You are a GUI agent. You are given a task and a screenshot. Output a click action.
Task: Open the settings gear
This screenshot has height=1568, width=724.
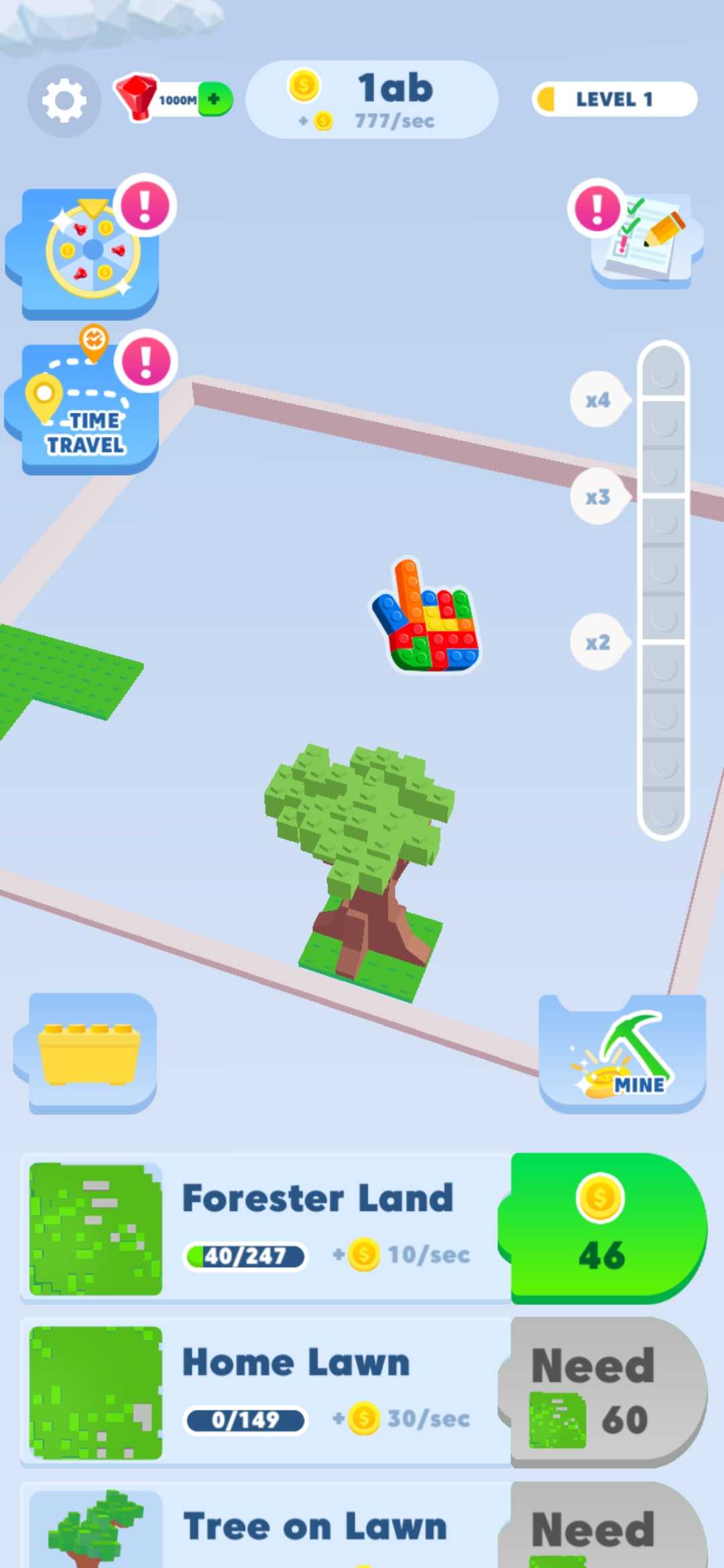point(64,101)
